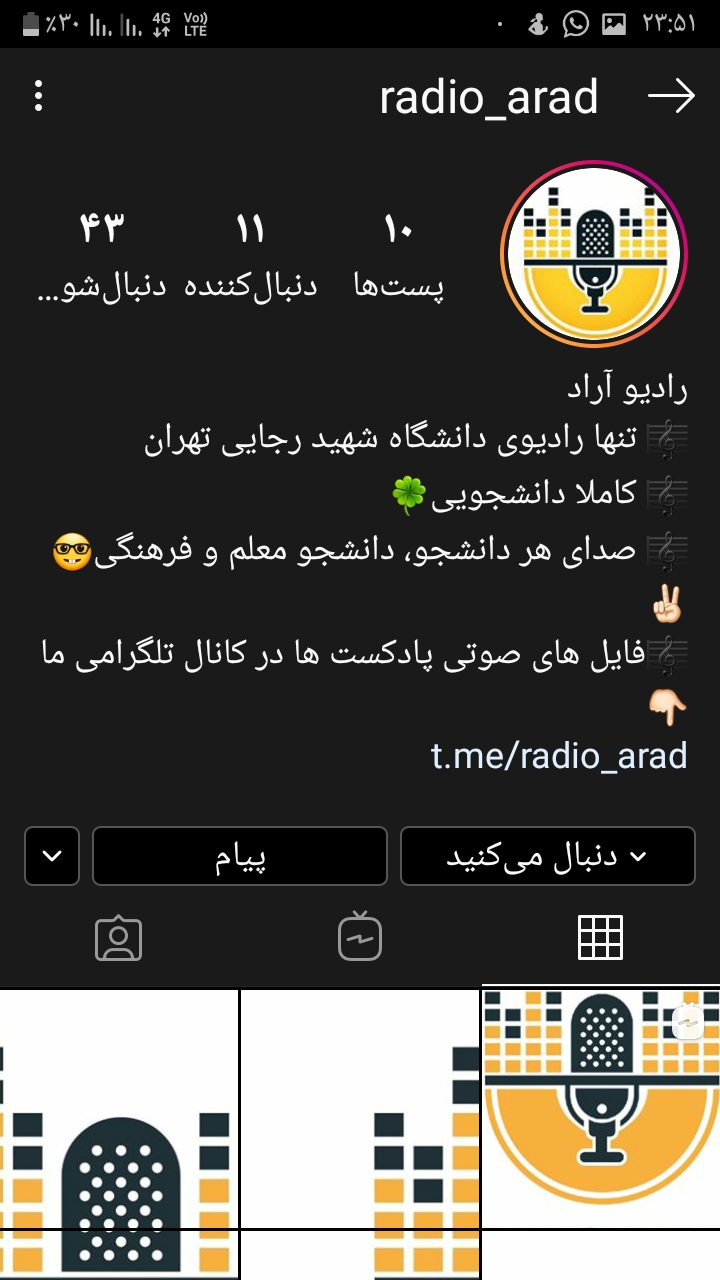Open the list of 11 followers
The width and height of the screenshot is (720, 1280).
pos(250,258)
